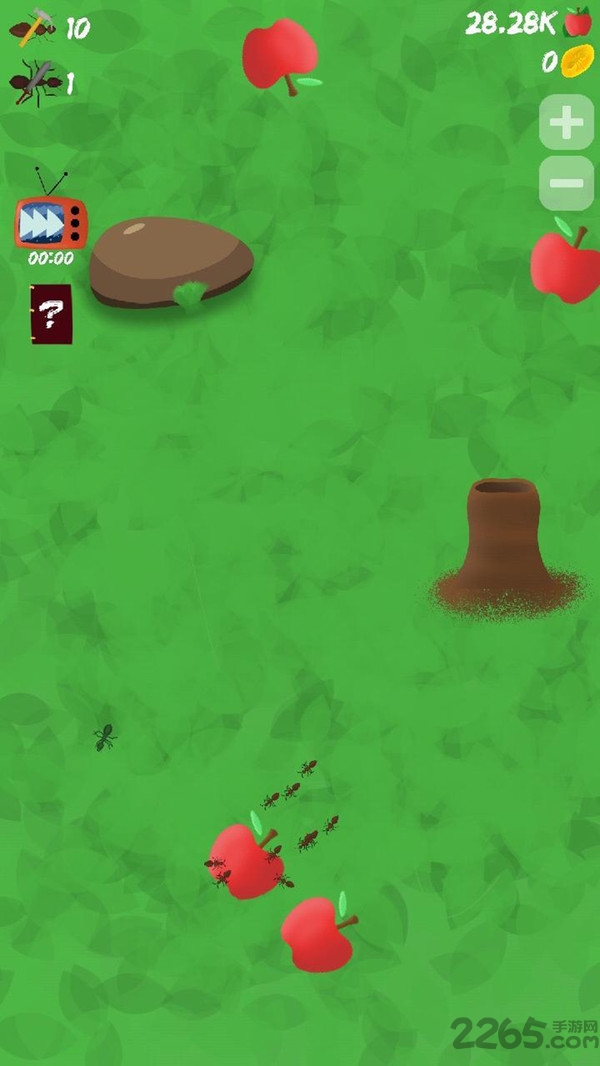This screenshot has width=600, height=1066.
Task: Open worker ants upgrade showing 10
Action: coord(48,28)
